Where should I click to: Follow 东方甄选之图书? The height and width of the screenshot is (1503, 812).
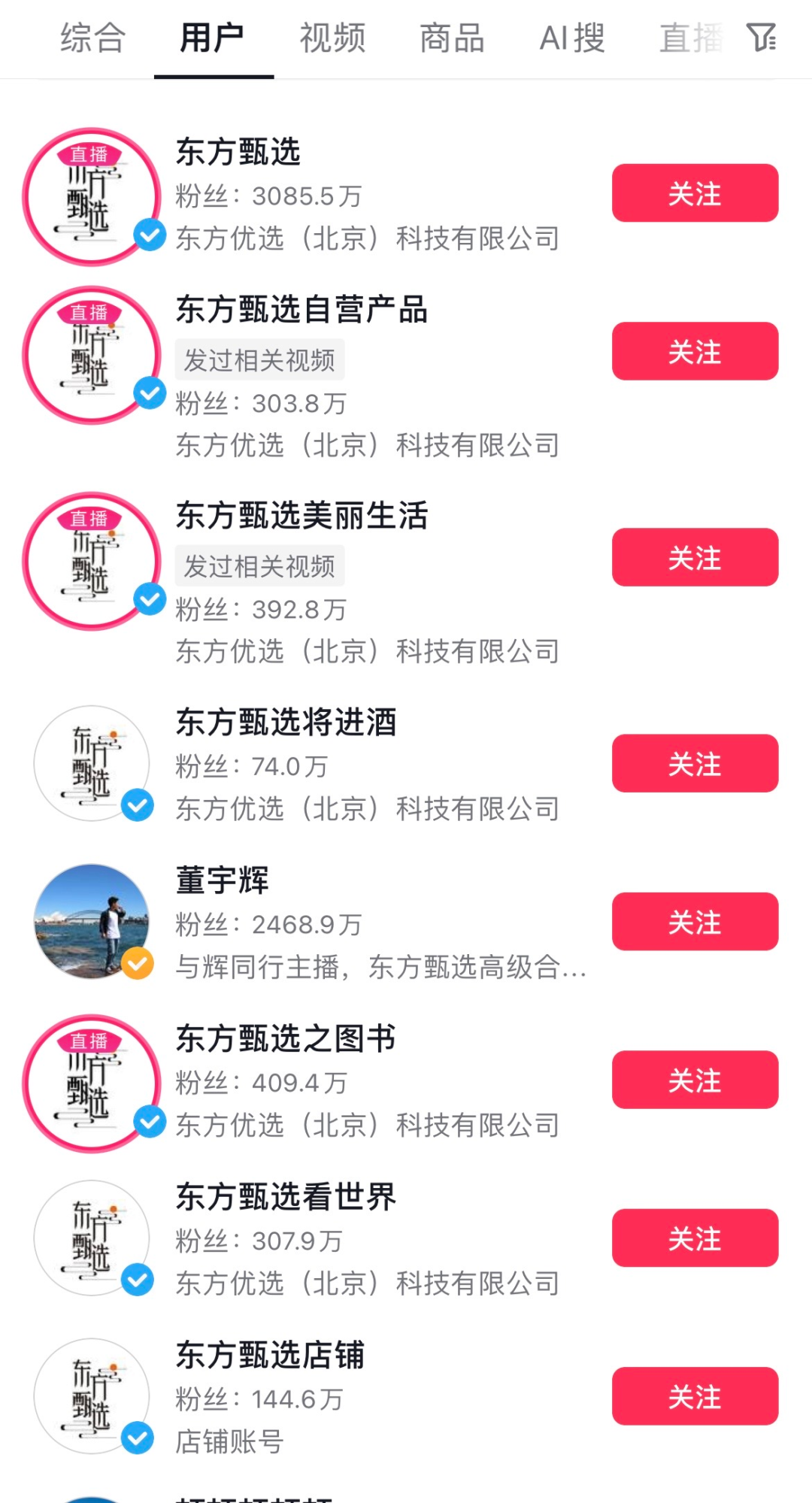[695, 1080]
